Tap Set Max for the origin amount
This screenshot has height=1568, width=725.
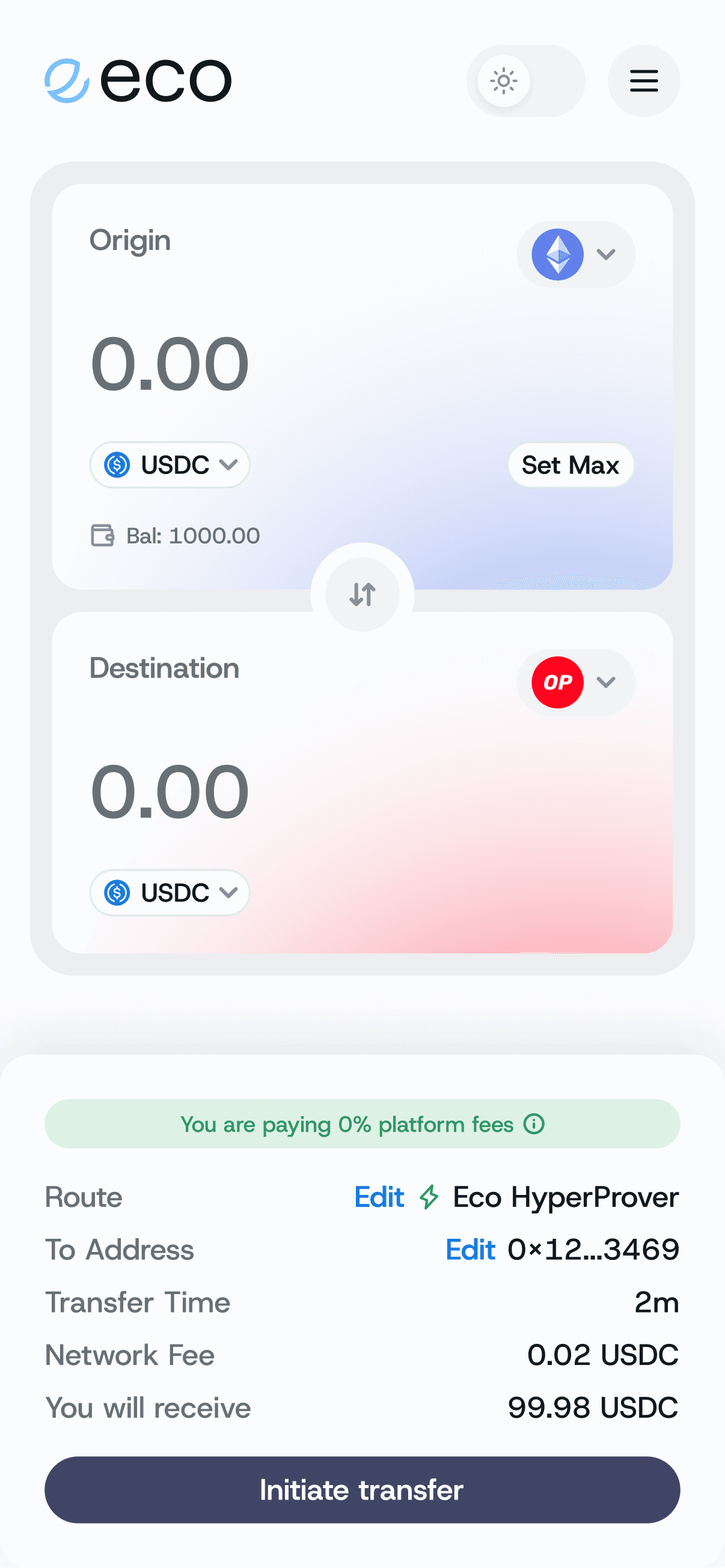point(571,465)
